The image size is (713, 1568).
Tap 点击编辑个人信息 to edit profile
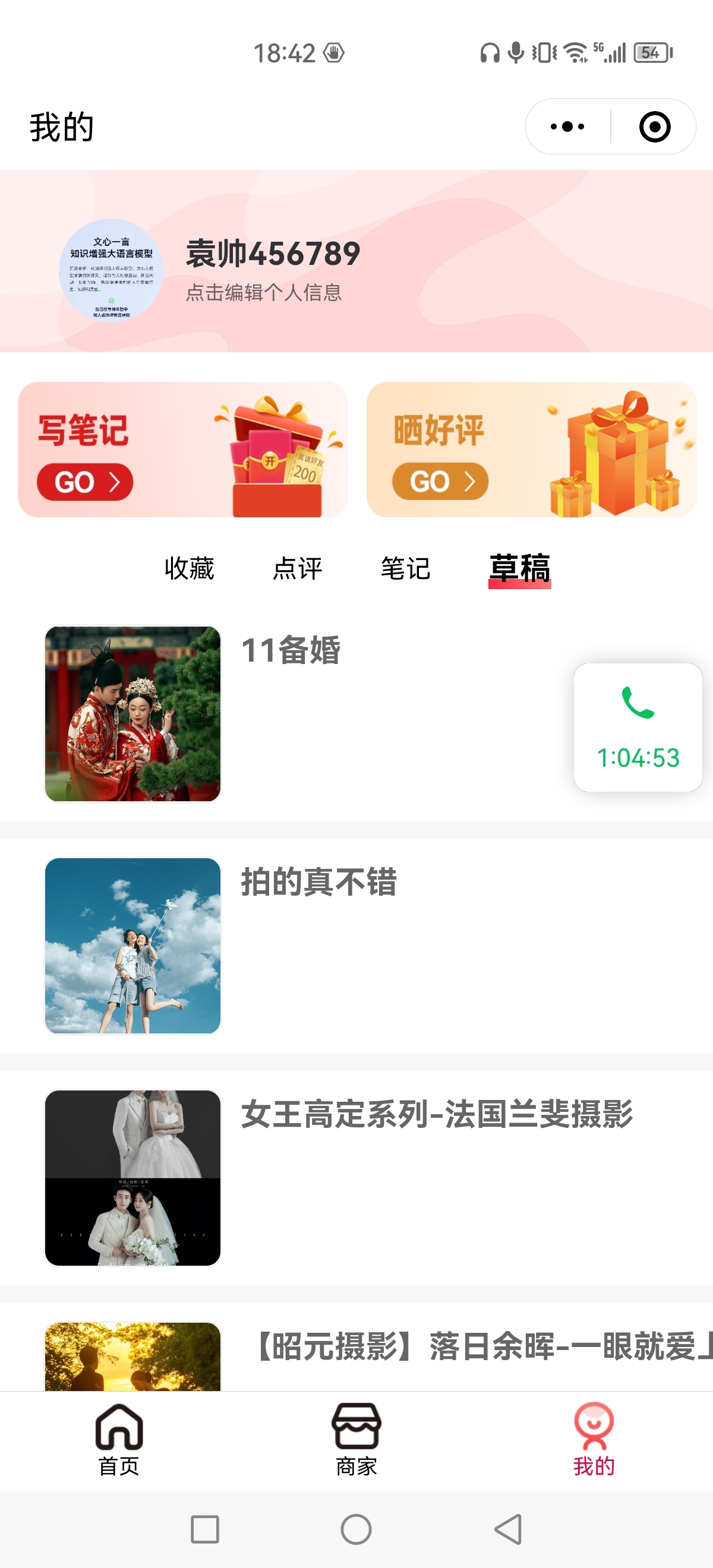click(264, 293)
